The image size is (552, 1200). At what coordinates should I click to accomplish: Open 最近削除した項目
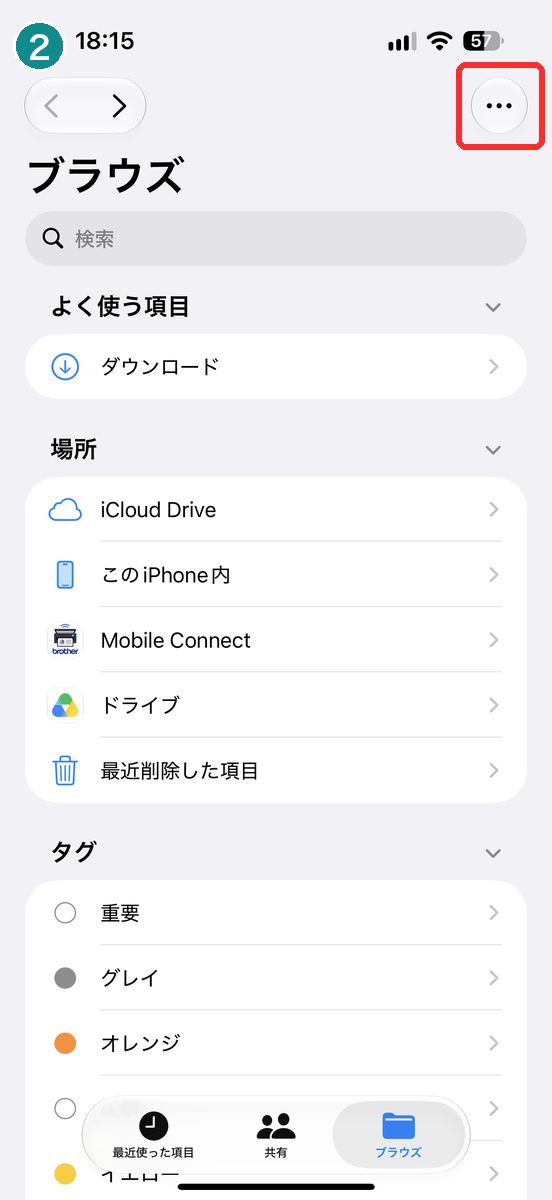point(276,770)
